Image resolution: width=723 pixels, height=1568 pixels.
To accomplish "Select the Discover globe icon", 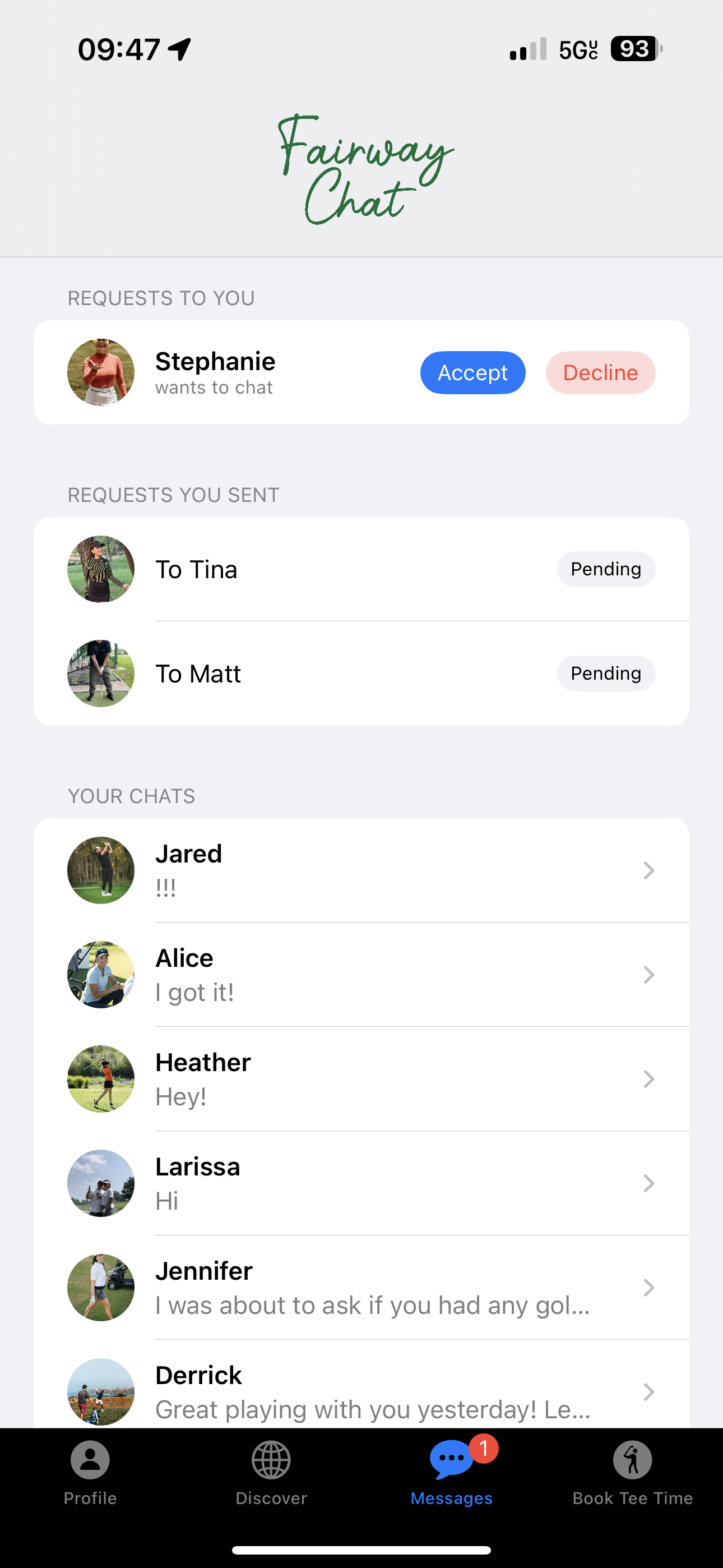I will [271, 1460].
